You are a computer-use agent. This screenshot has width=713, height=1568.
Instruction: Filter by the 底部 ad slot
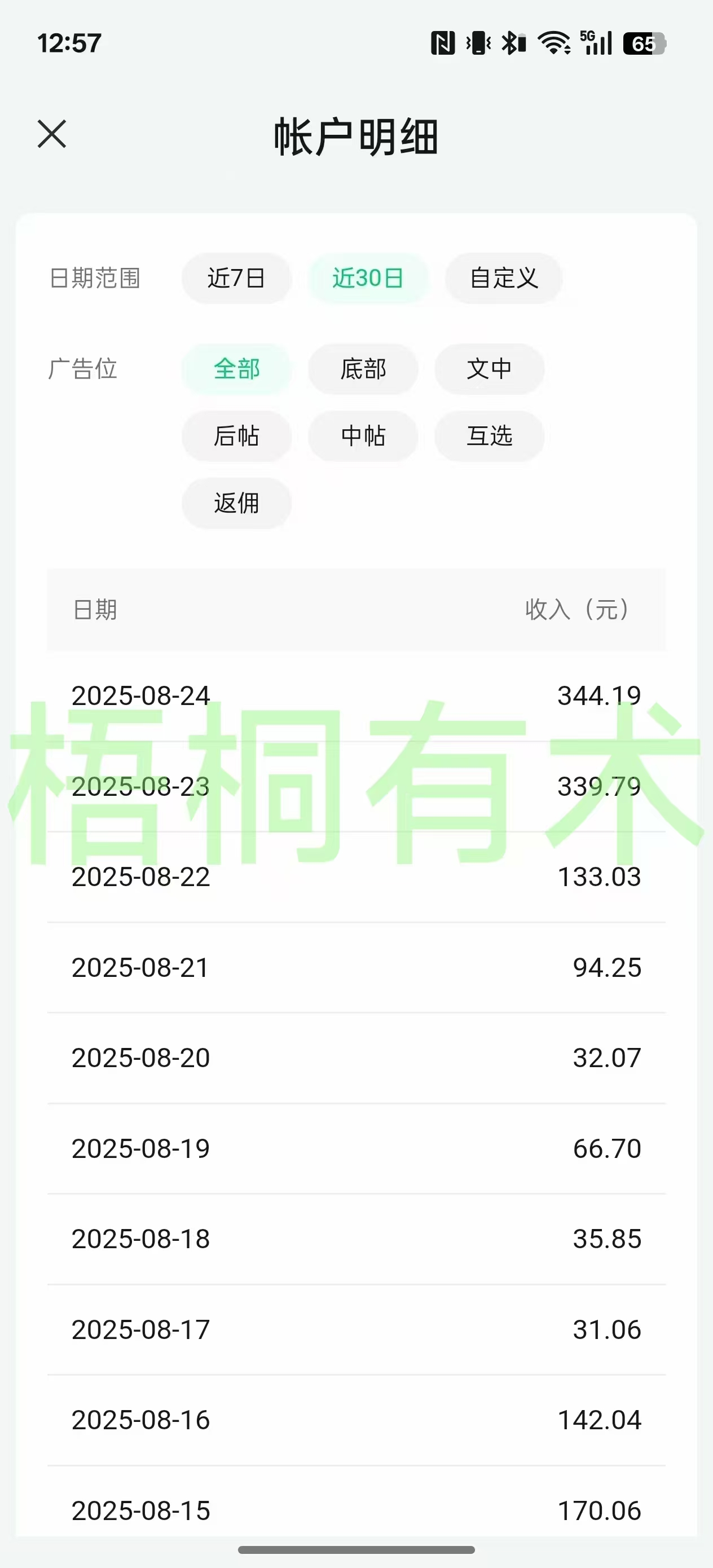pyautogui.click(x=363, y=369)
